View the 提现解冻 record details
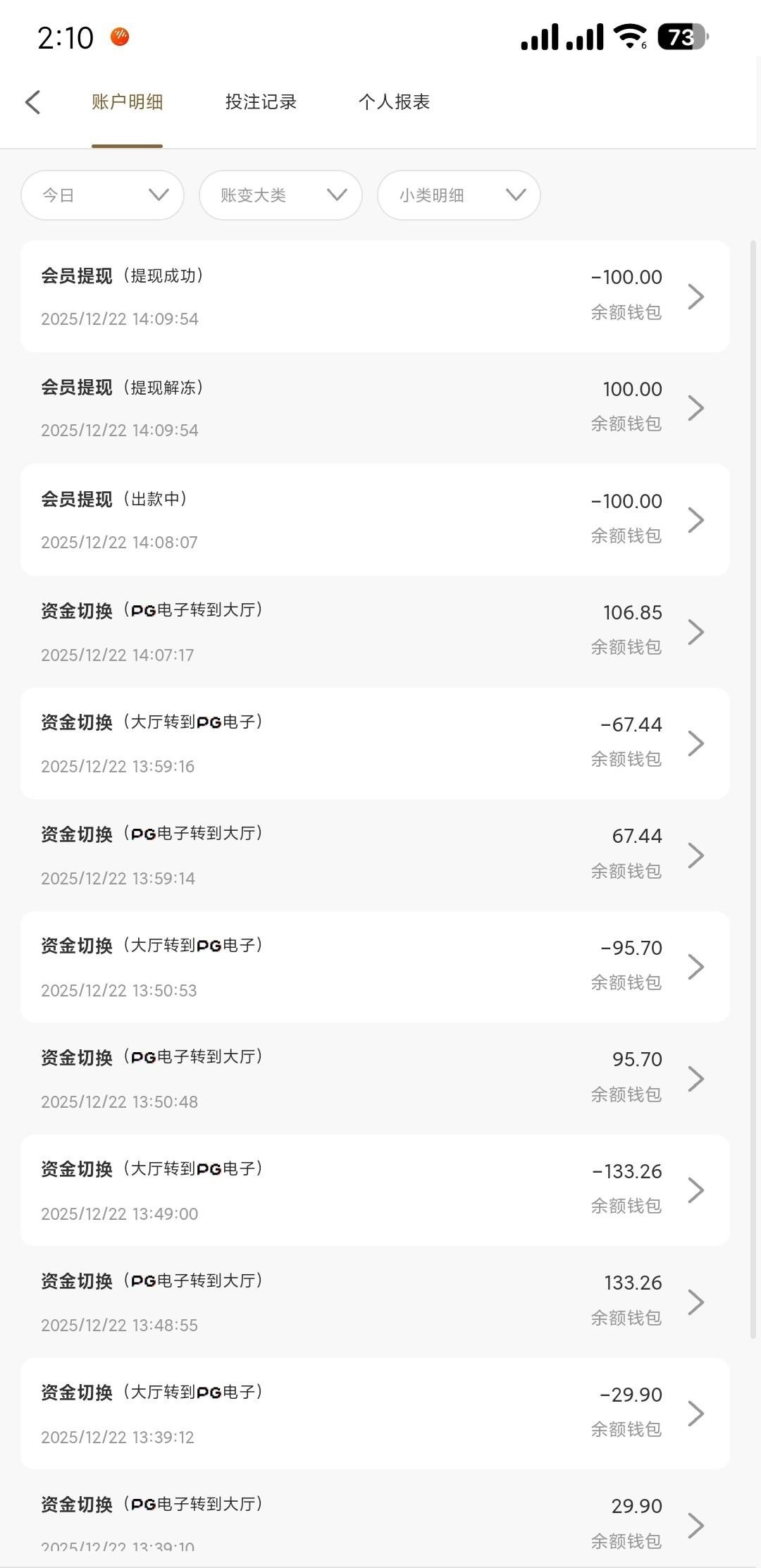 coord(375,408)
